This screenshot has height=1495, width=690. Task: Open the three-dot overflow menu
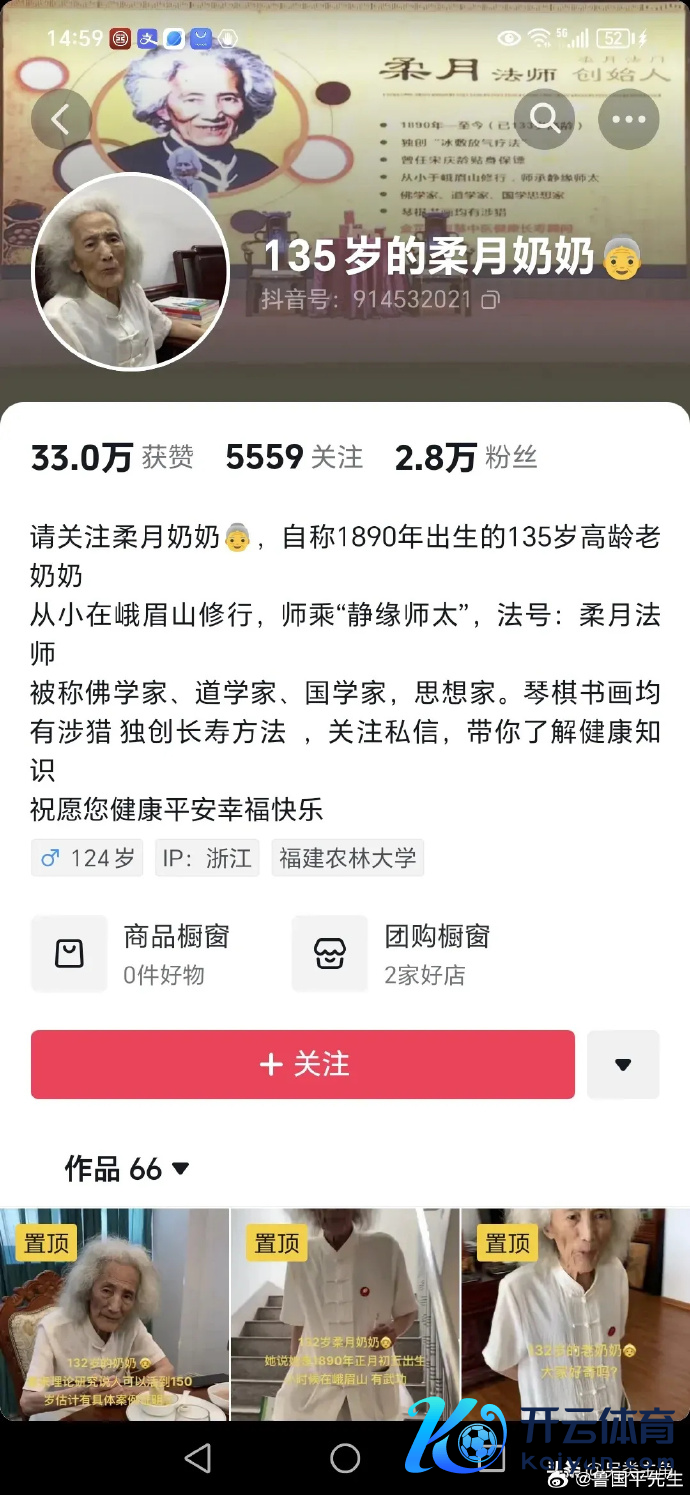(628, 119)
